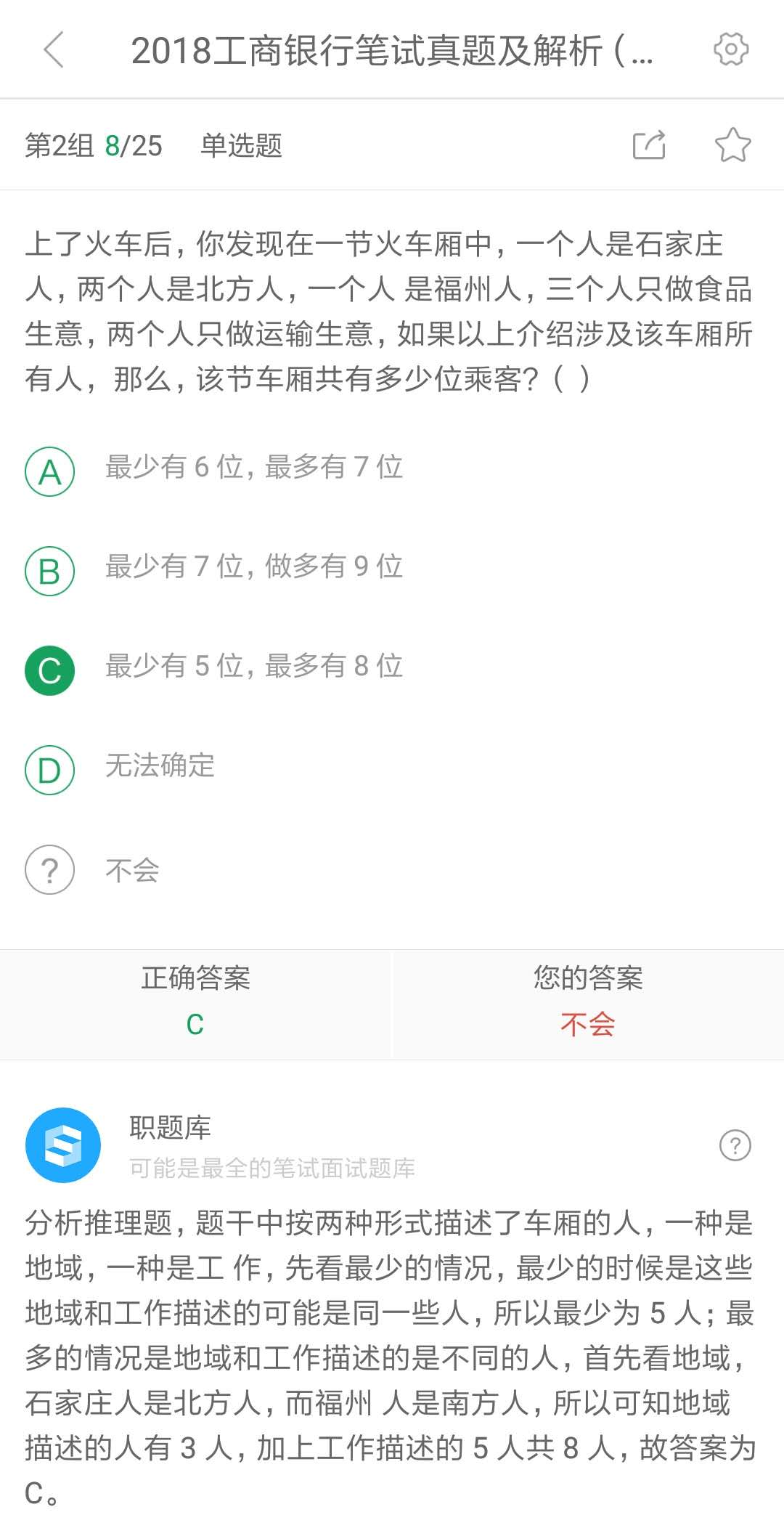
Task: Switch to the 正确答案 panel
Action: (x=195, y=979)
